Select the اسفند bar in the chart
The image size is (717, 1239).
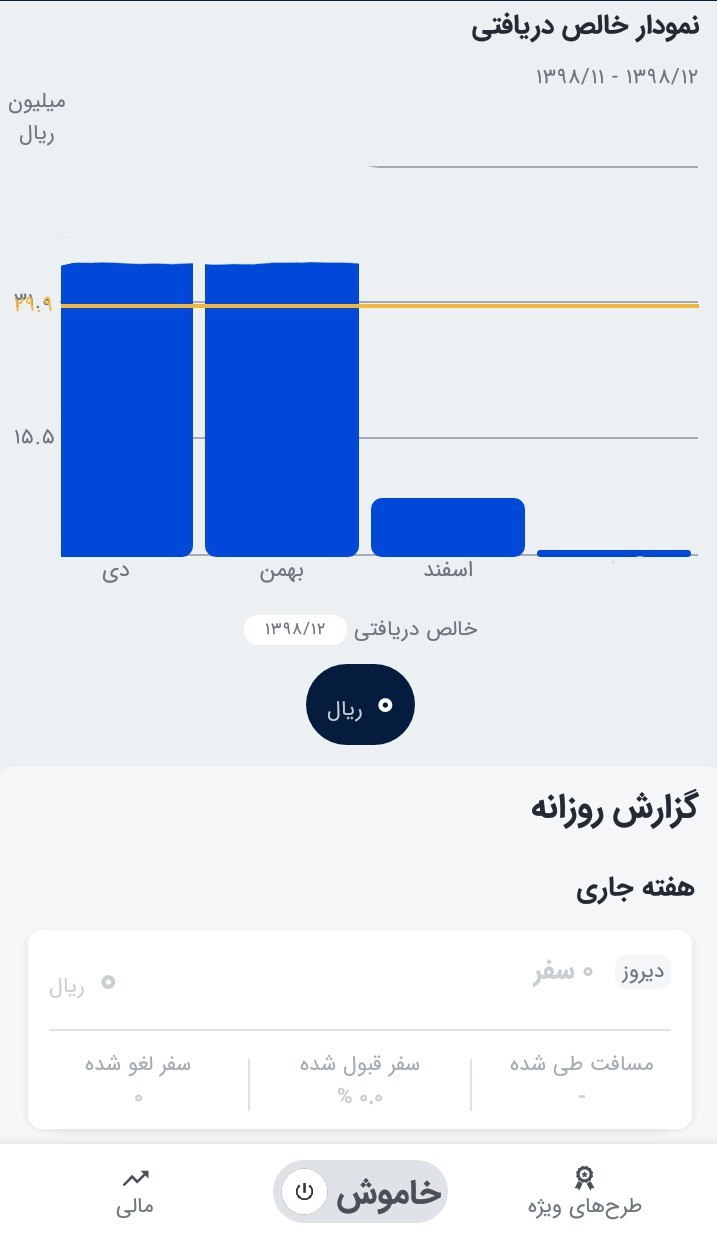448,527
